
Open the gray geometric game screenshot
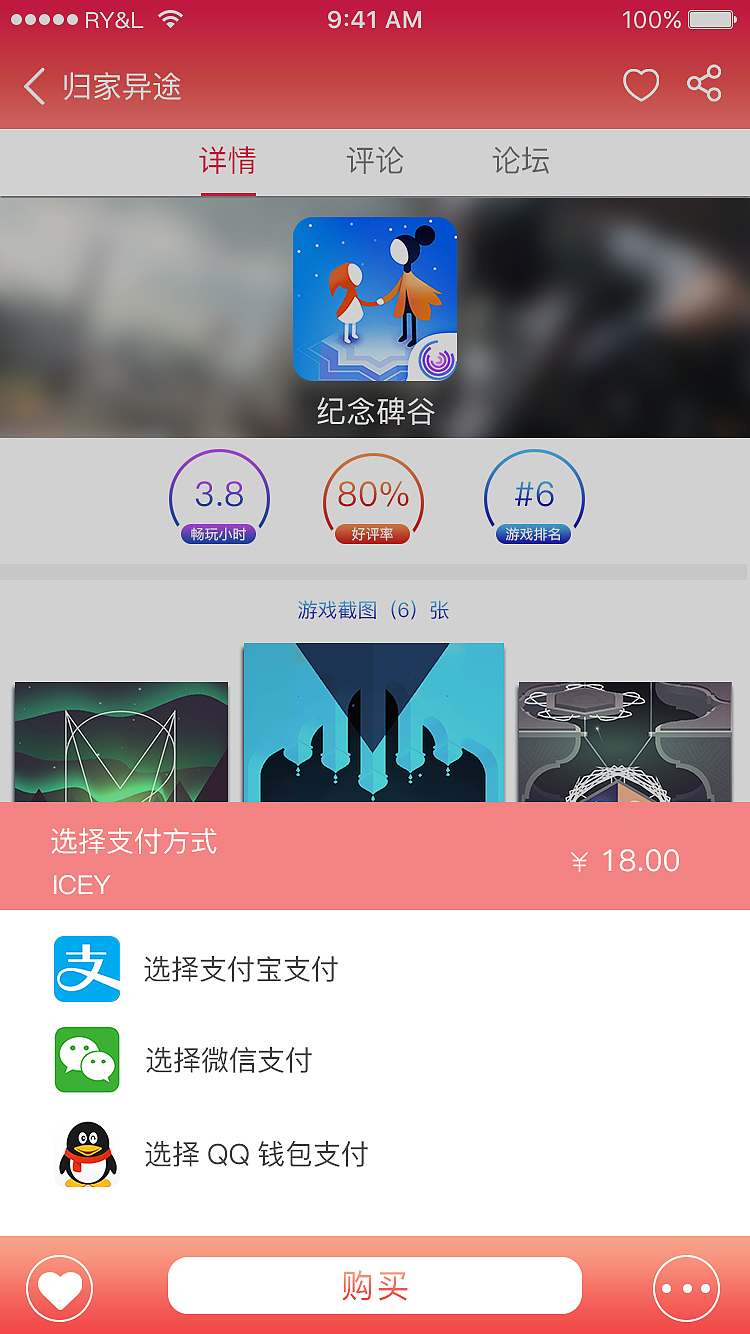click(625, 741)
